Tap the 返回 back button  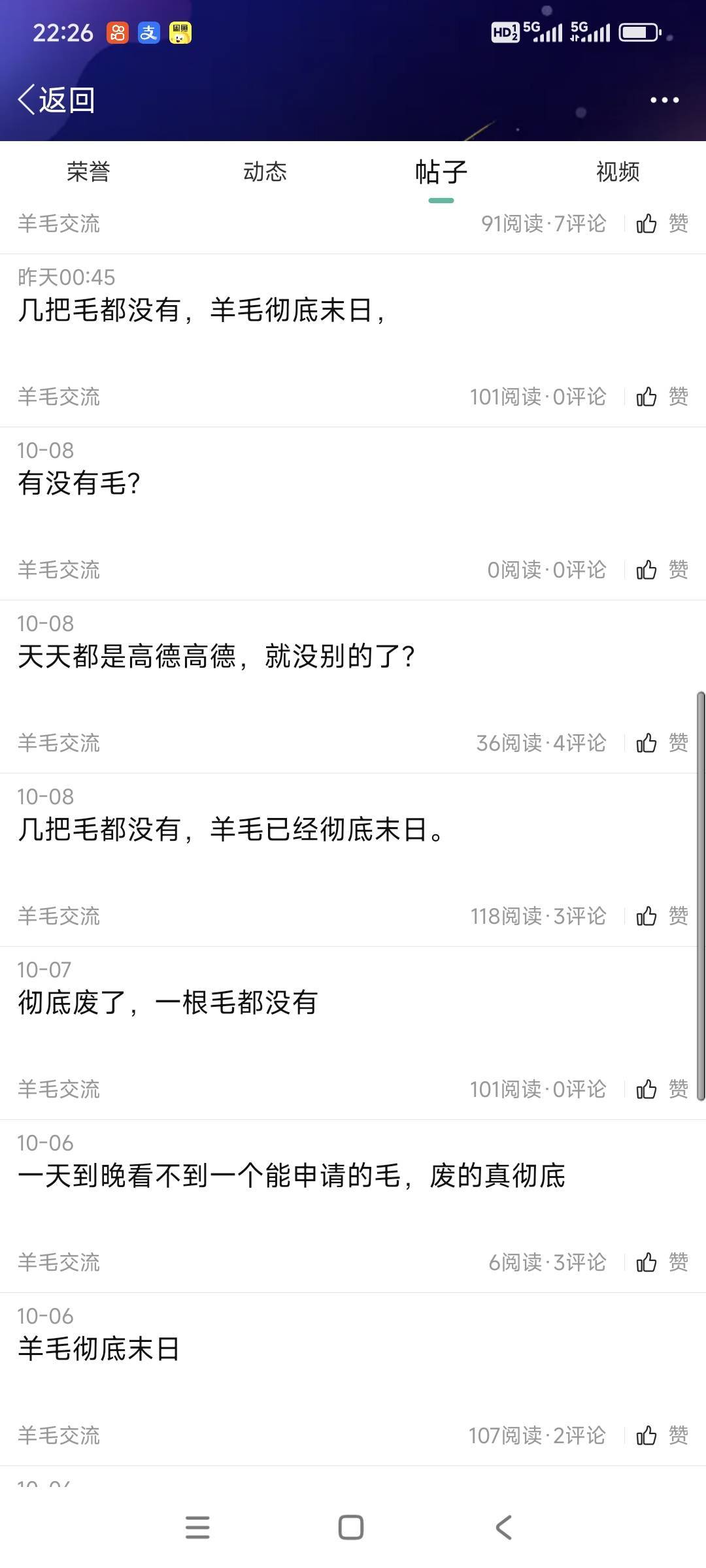pyautogui.click(x=56, y=100)
